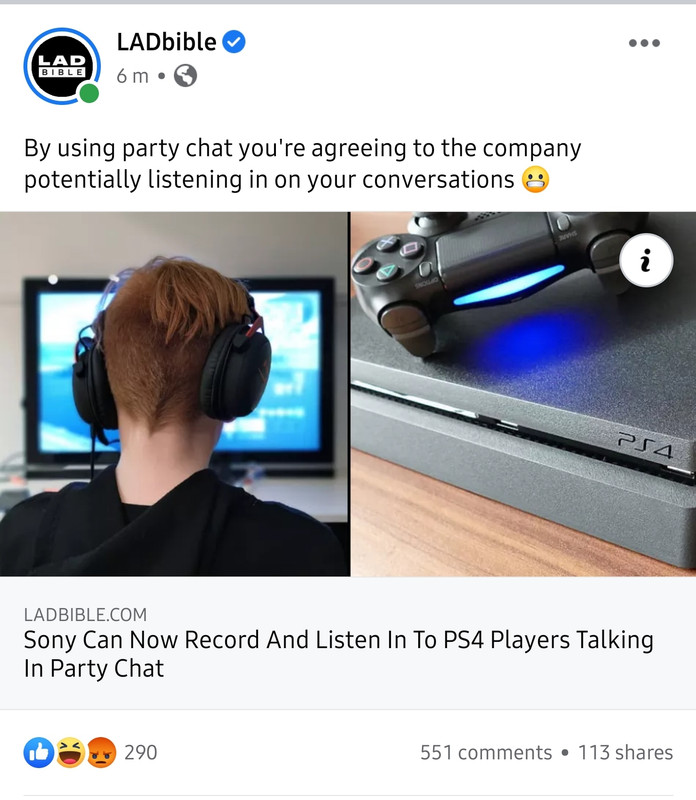Open the post's three-dot options menu
This screenshot has width=696, height=800.
pos(644,43)
